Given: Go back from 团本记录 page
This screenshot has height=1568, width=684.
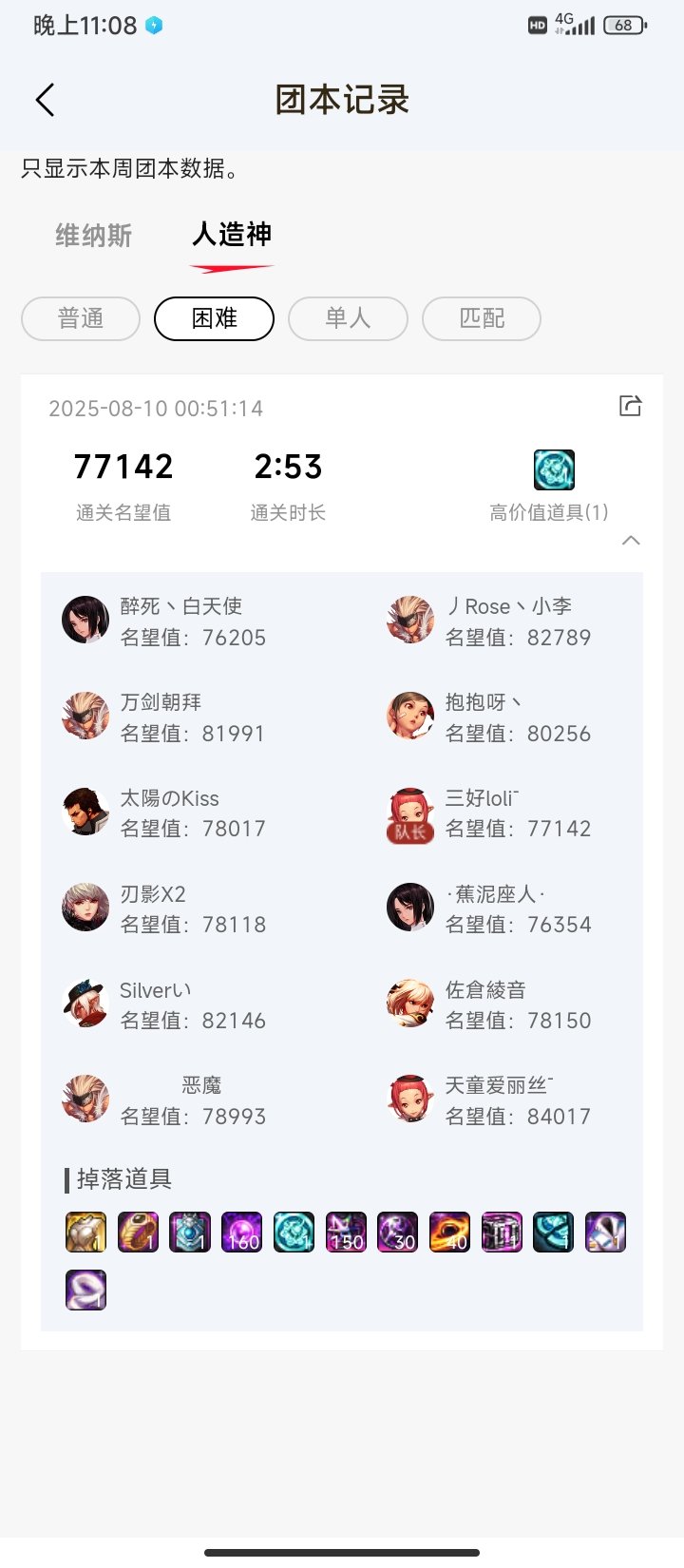Looking at the screenshot, I should pos(45,100).
